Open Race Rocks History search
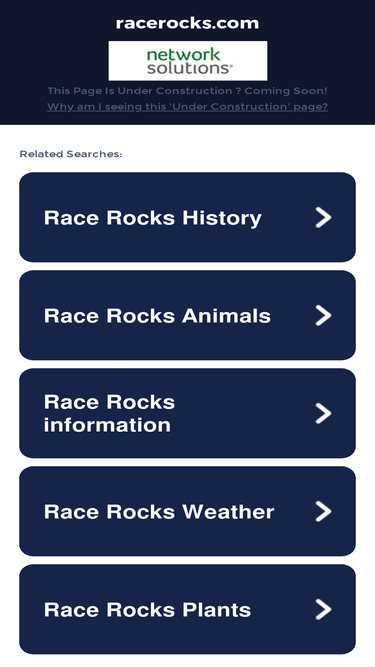This screenshot has width=375, height=667. coord(187,217)
